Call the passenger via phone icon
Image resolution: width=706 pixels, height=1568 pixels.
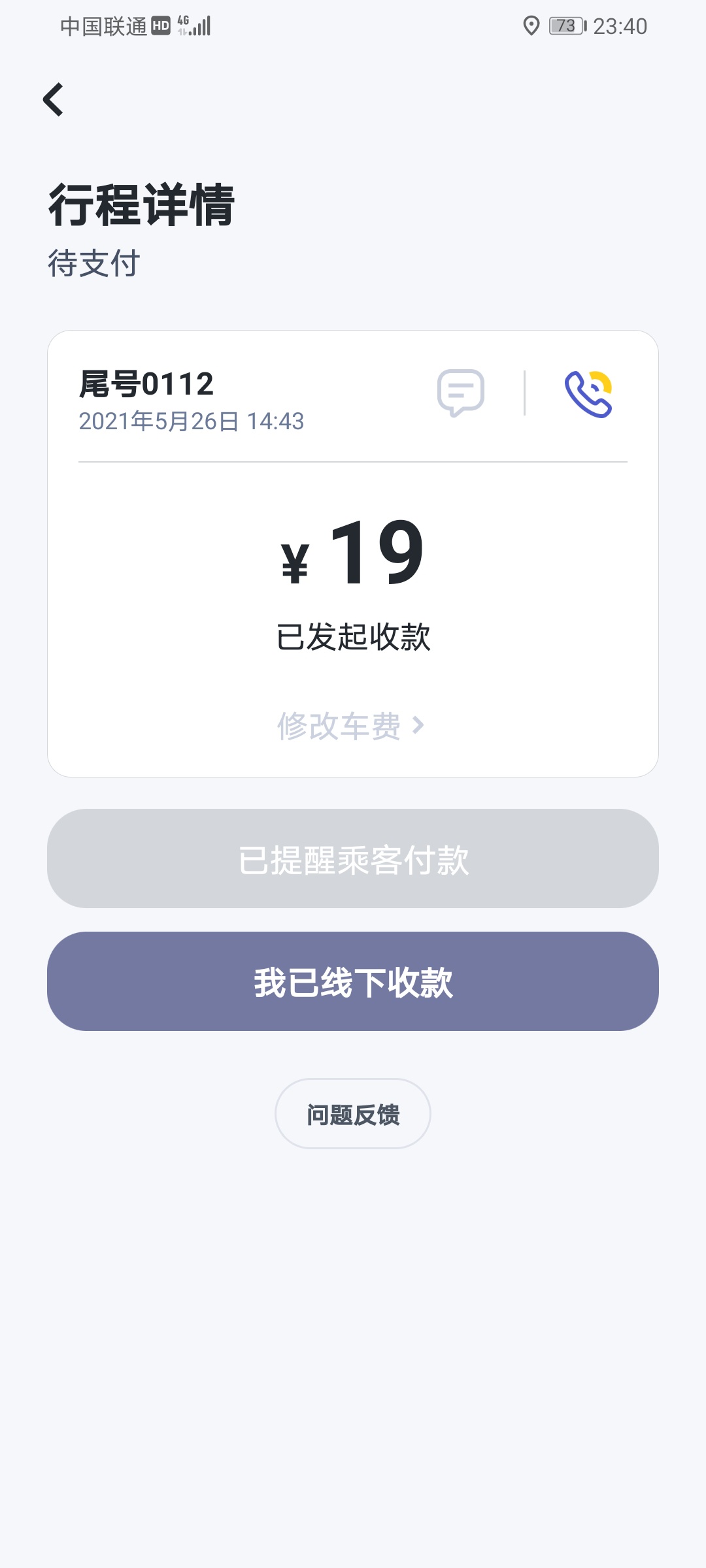tap(588, 393)
